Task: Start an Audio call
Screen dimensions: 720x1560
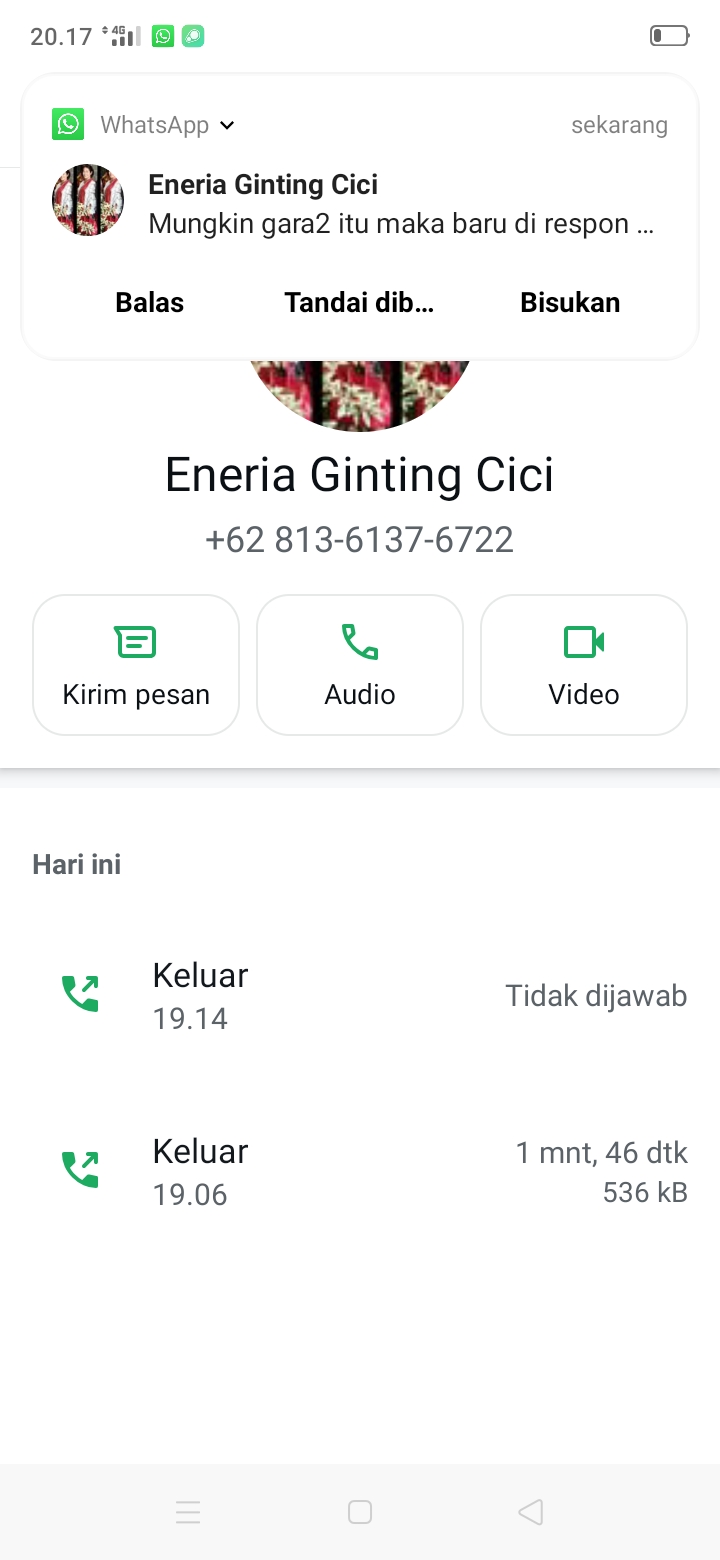Action: coord(360,665)
